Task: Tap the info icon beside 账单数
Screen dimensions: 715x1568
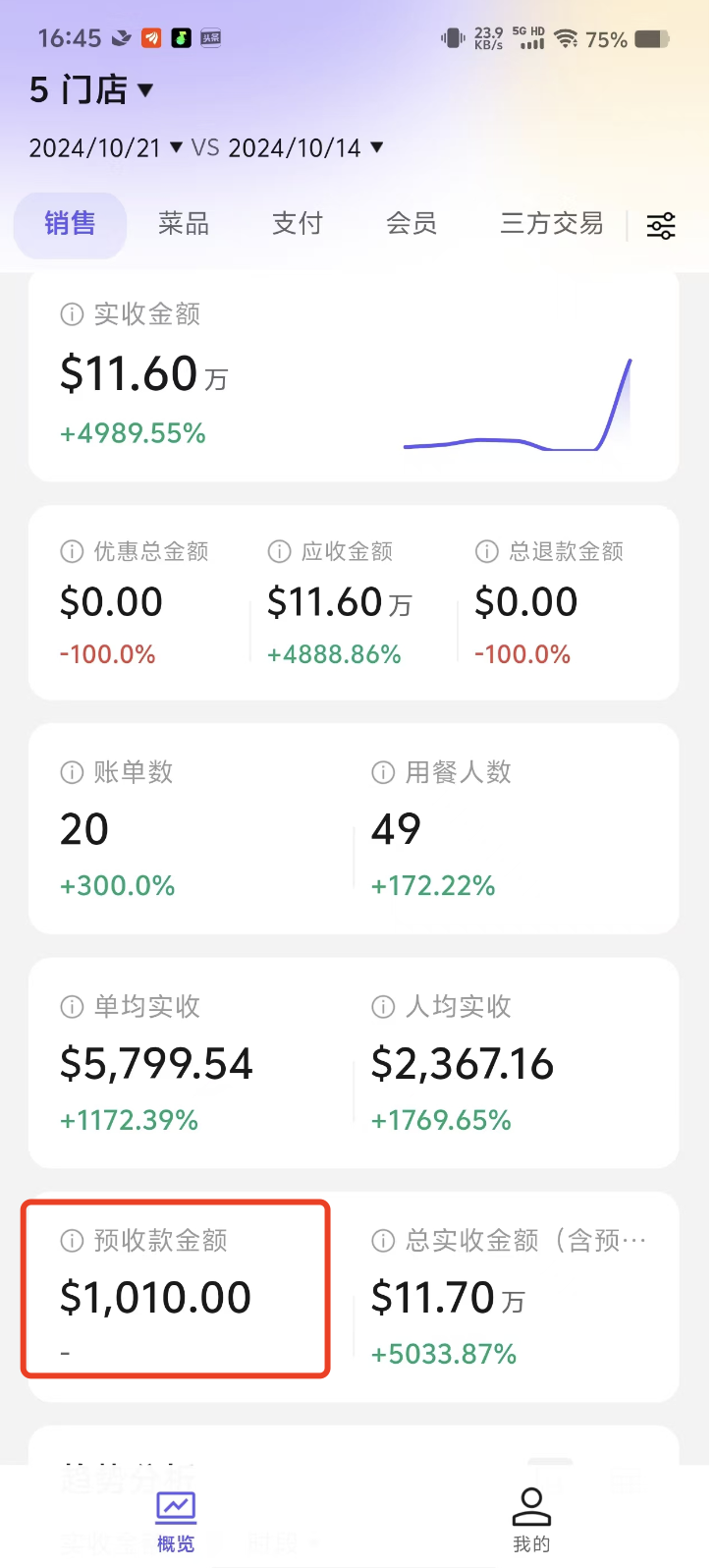Action: coord(72,773)
